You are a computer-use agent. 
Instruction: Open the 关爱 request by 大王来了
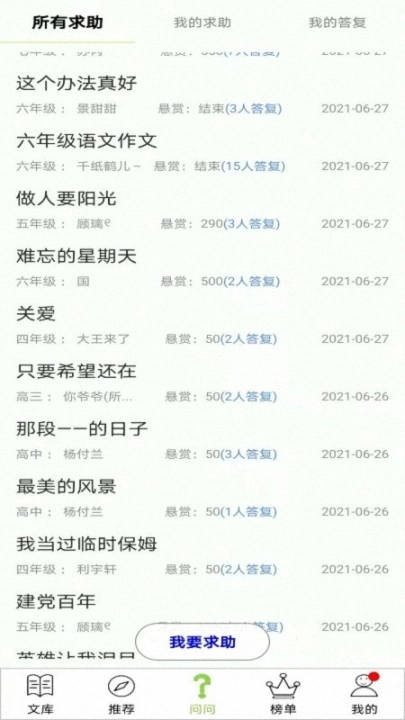[202, 326]
